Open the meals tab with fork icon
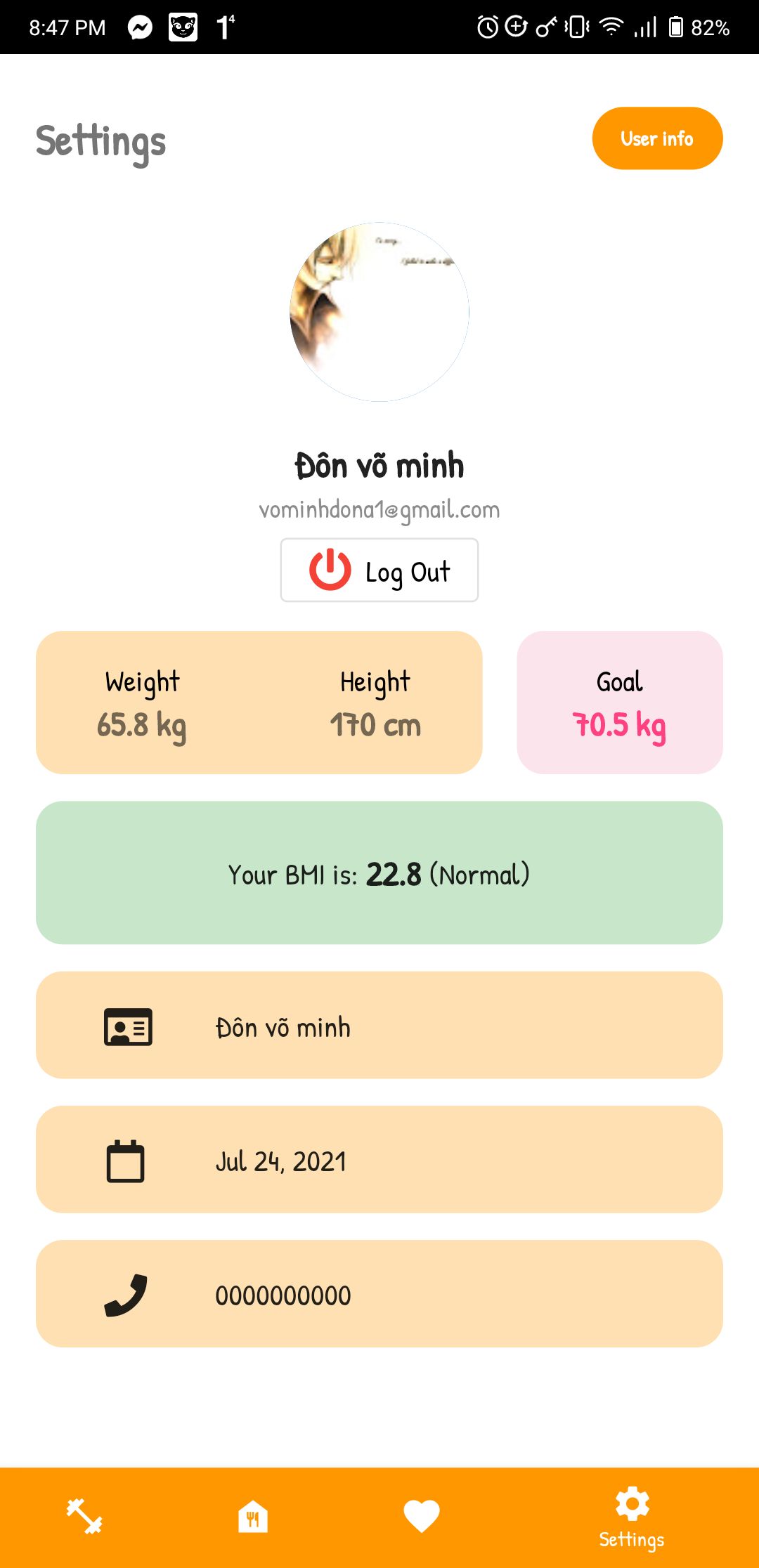This screenshot has width=759, height=1568. pos(253,1516)
